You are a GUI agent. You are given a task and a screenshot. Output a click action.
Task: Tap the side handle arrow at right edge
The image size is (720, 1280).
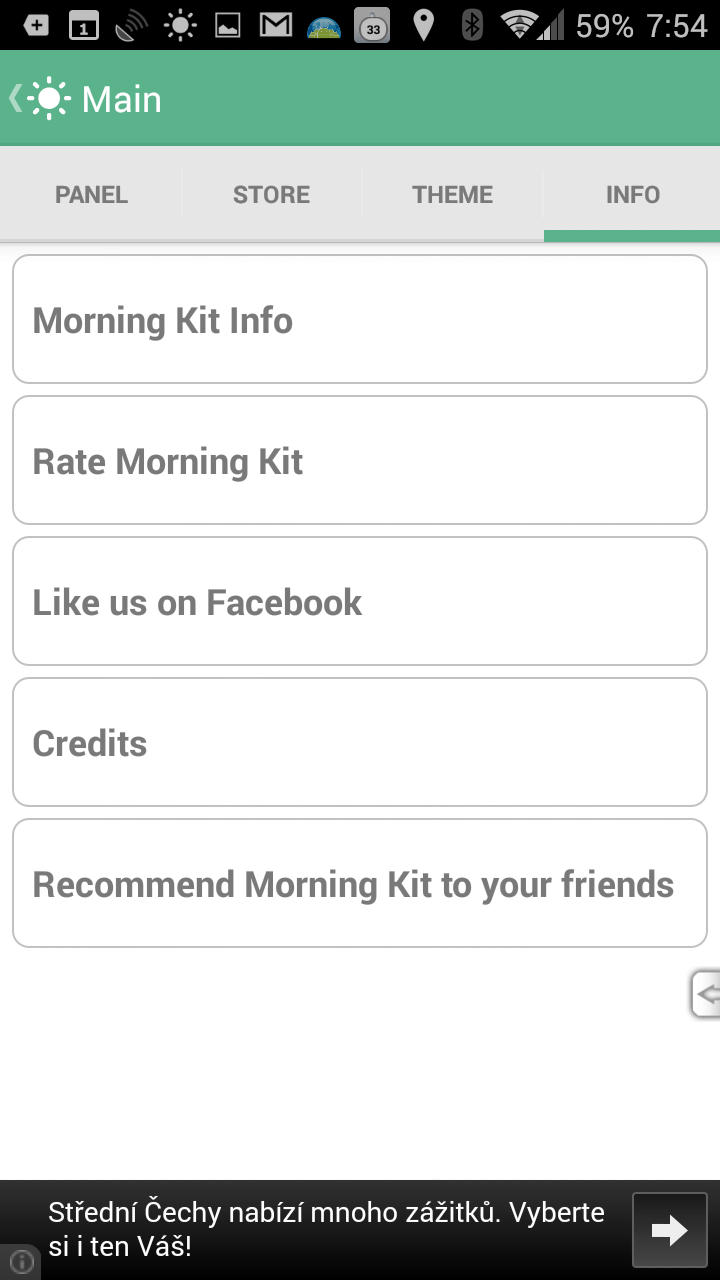[706, 994]
